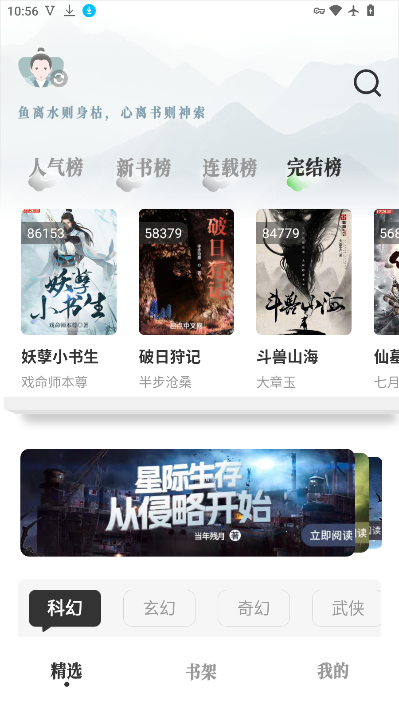Switch to the 人气榜 ranking tab
The height and width of the screenshot is (709, 399).
pyautogui.click(x=56, y=168)
